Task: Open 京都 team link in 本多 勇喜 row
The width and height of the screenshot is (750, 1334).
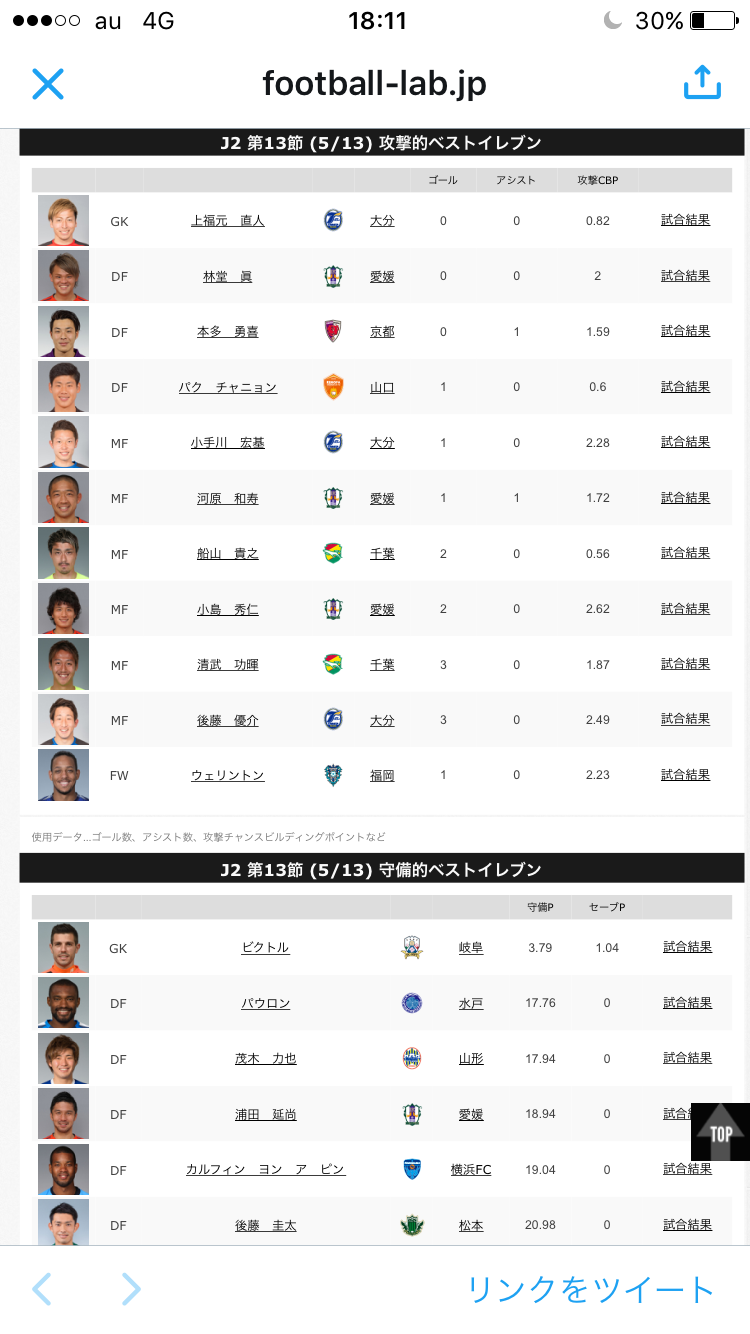Action: [382, 331]
